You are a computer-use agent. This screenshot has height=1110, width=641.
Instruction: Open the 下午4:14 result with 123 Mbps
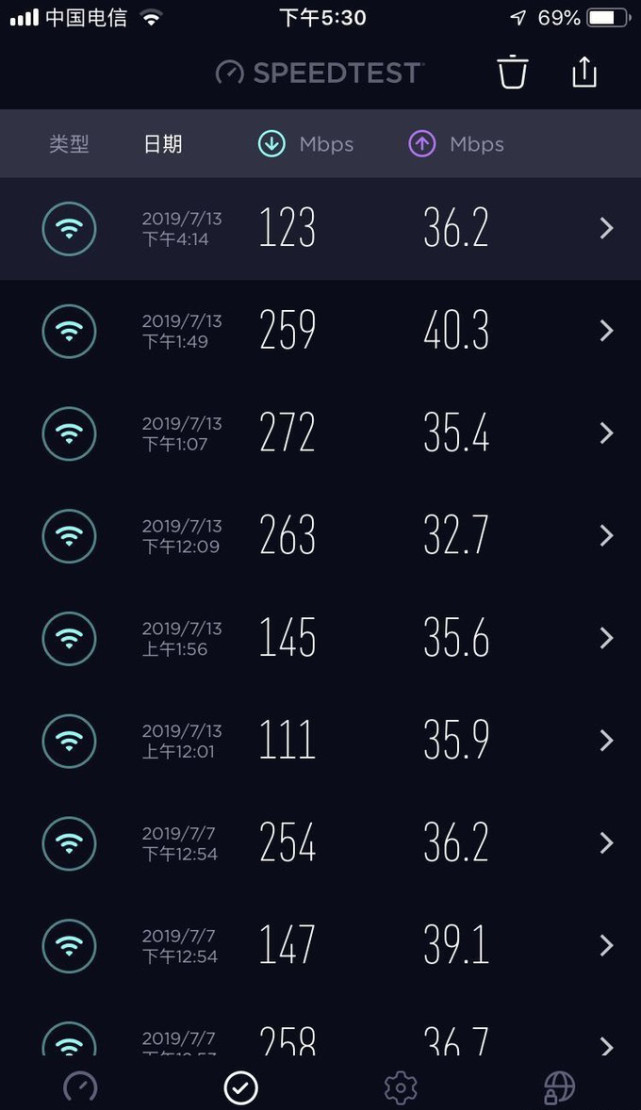(320, 229)
